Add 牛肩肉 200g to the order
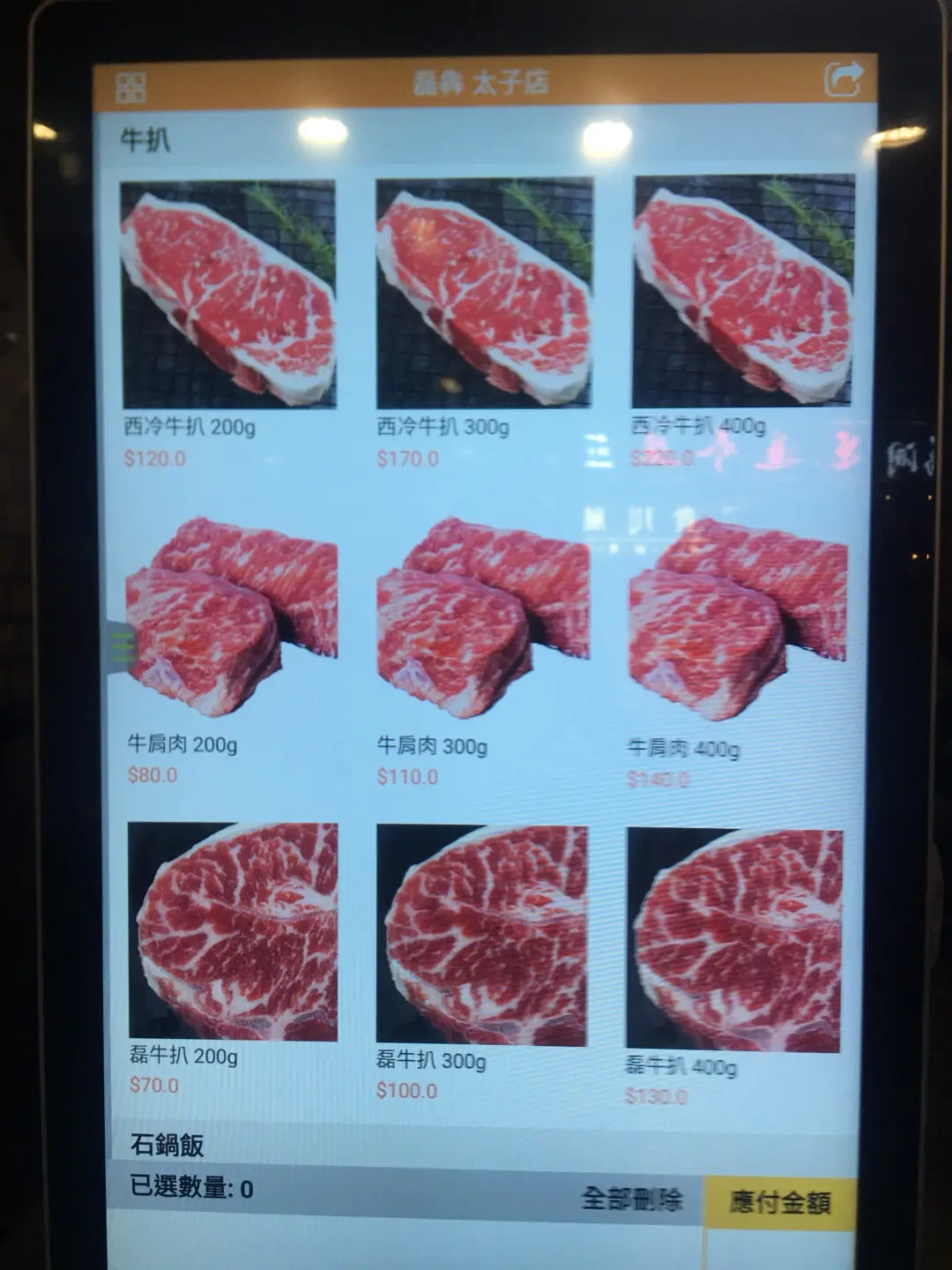The height and width of the screenshot is (1270, 952). [231, 617]
